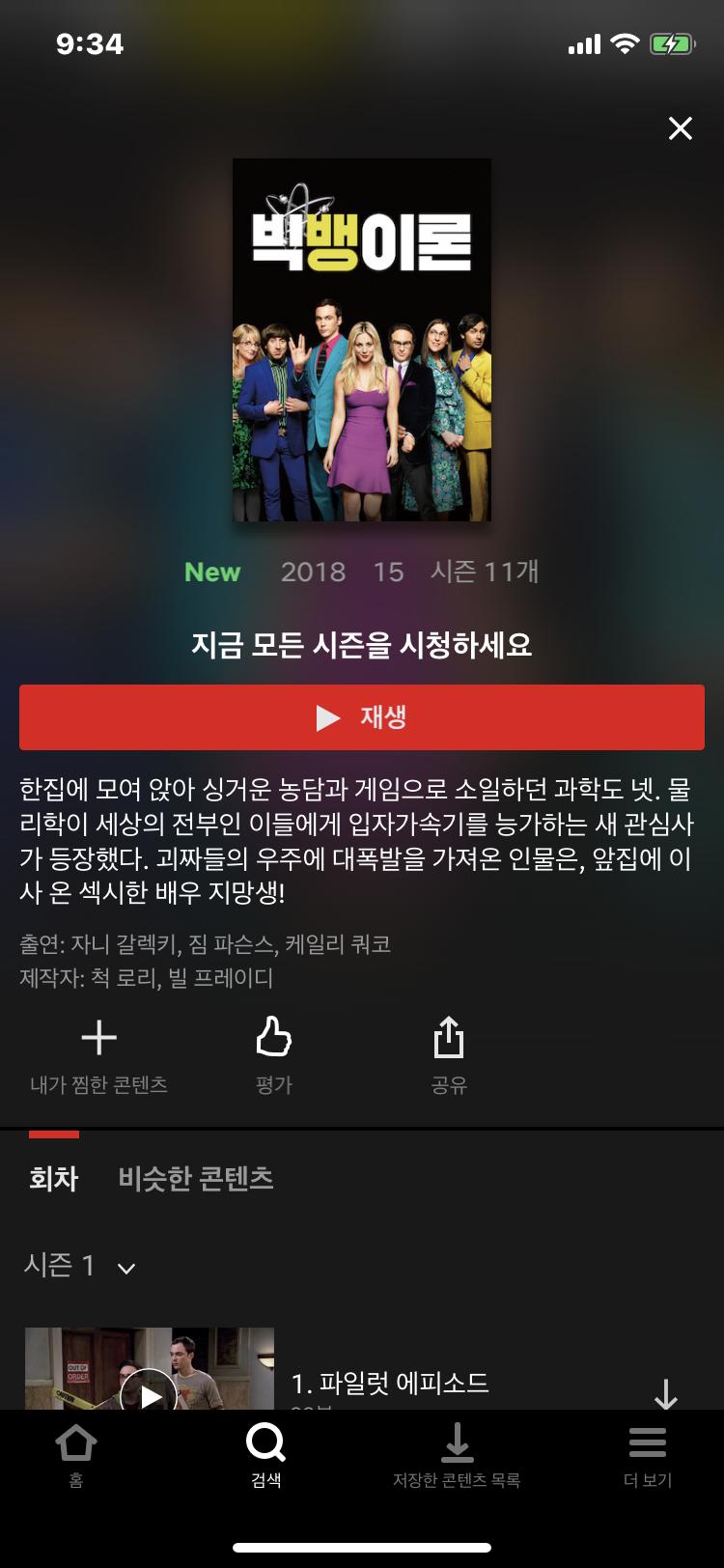Go to the 홈 tab
The height and width of the screenshot is (1568, 724).
pyautogui.click(x=76, y=1456)
